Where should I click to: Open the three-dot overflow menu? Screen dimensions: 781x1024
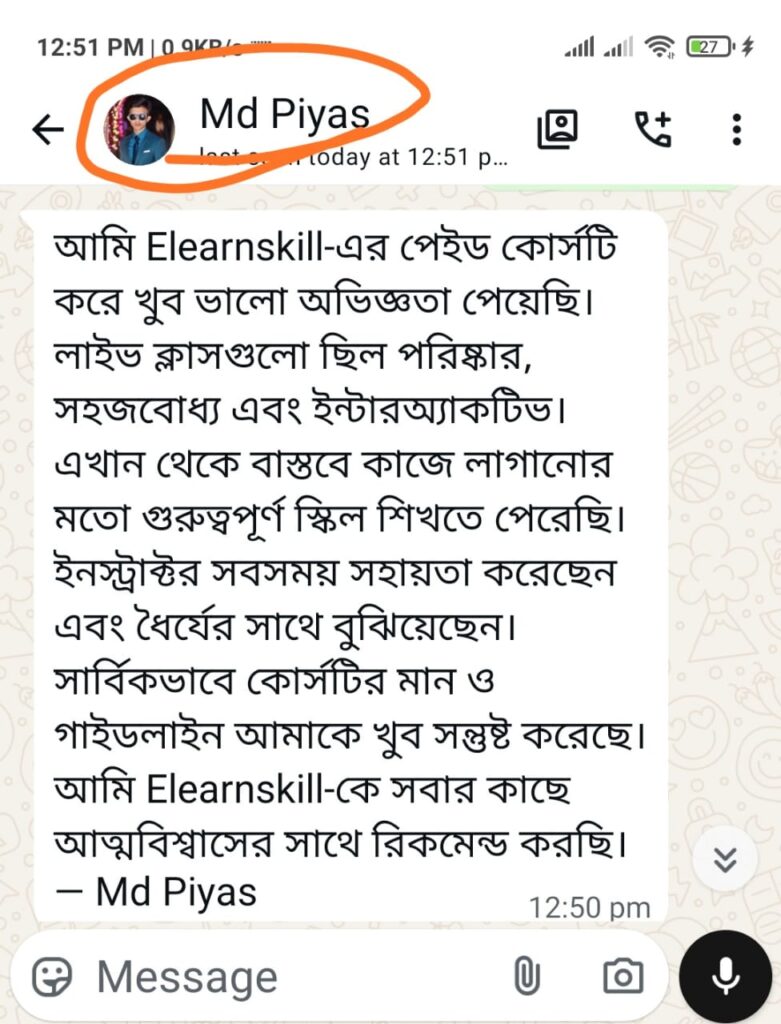pos(736,129)
